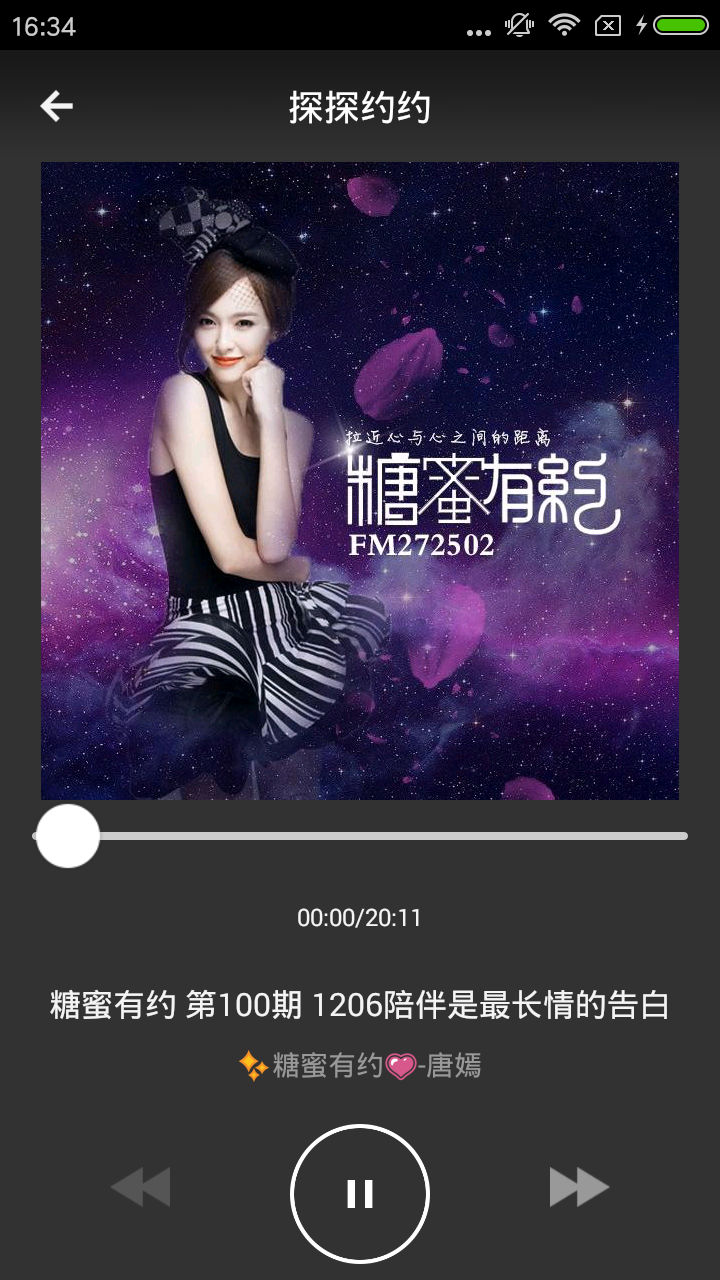The width and height of the screenshot is (720, 1280).
Task: Skip to the next track
Action: point(579,1187)
